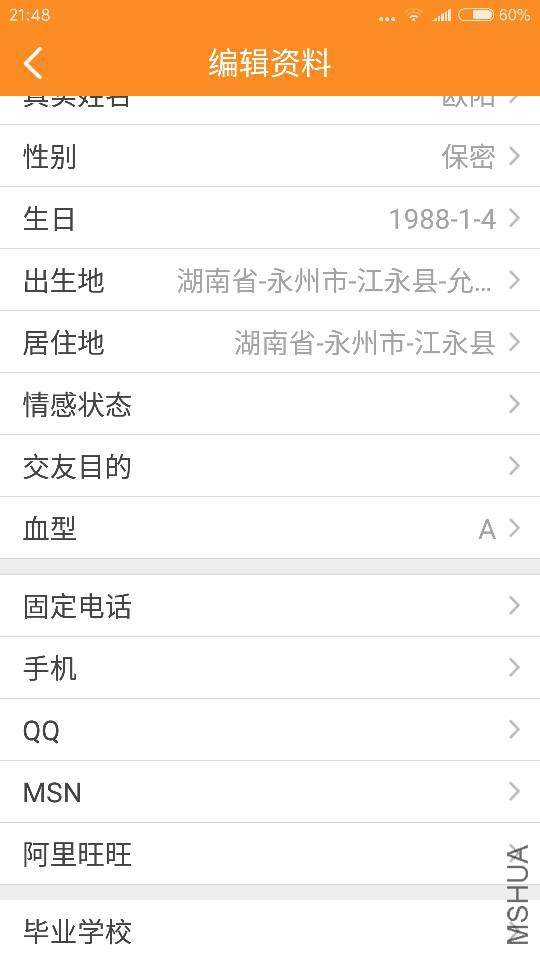Image resolution: width=540 pixels, height=960 pixels.
Task: Change the 居住地 row
Action: 270,342
